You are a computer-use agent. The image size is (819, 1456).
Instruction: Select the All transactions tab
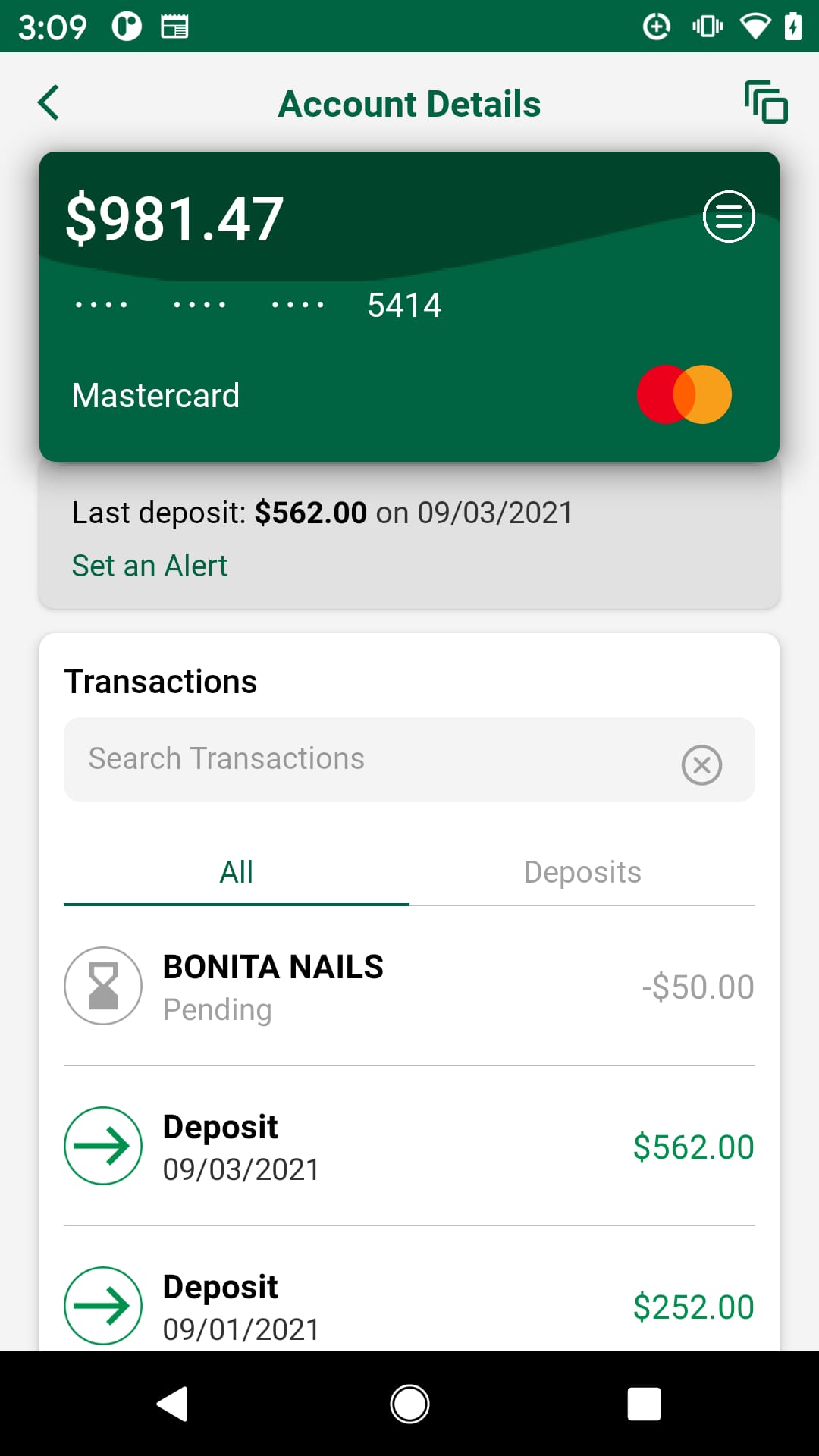coord(236,873)
